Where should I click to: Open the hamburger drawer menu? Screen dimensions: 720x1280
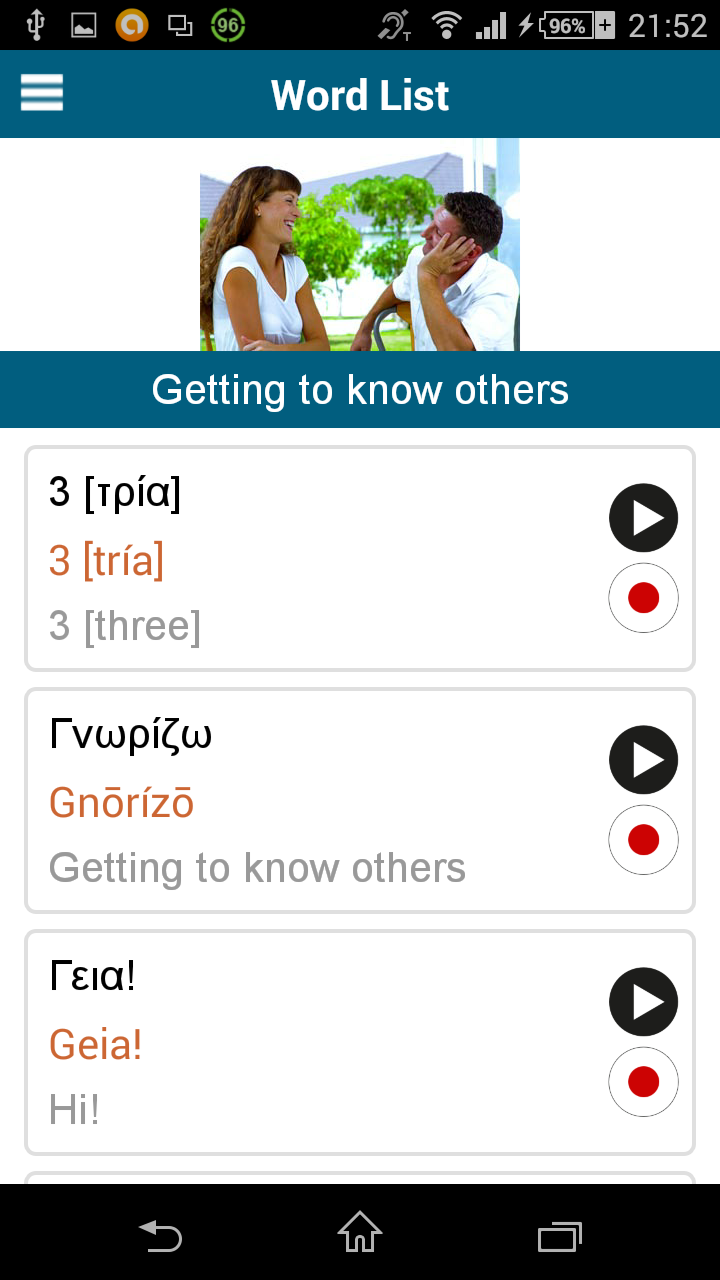click(x=42, y=94)
